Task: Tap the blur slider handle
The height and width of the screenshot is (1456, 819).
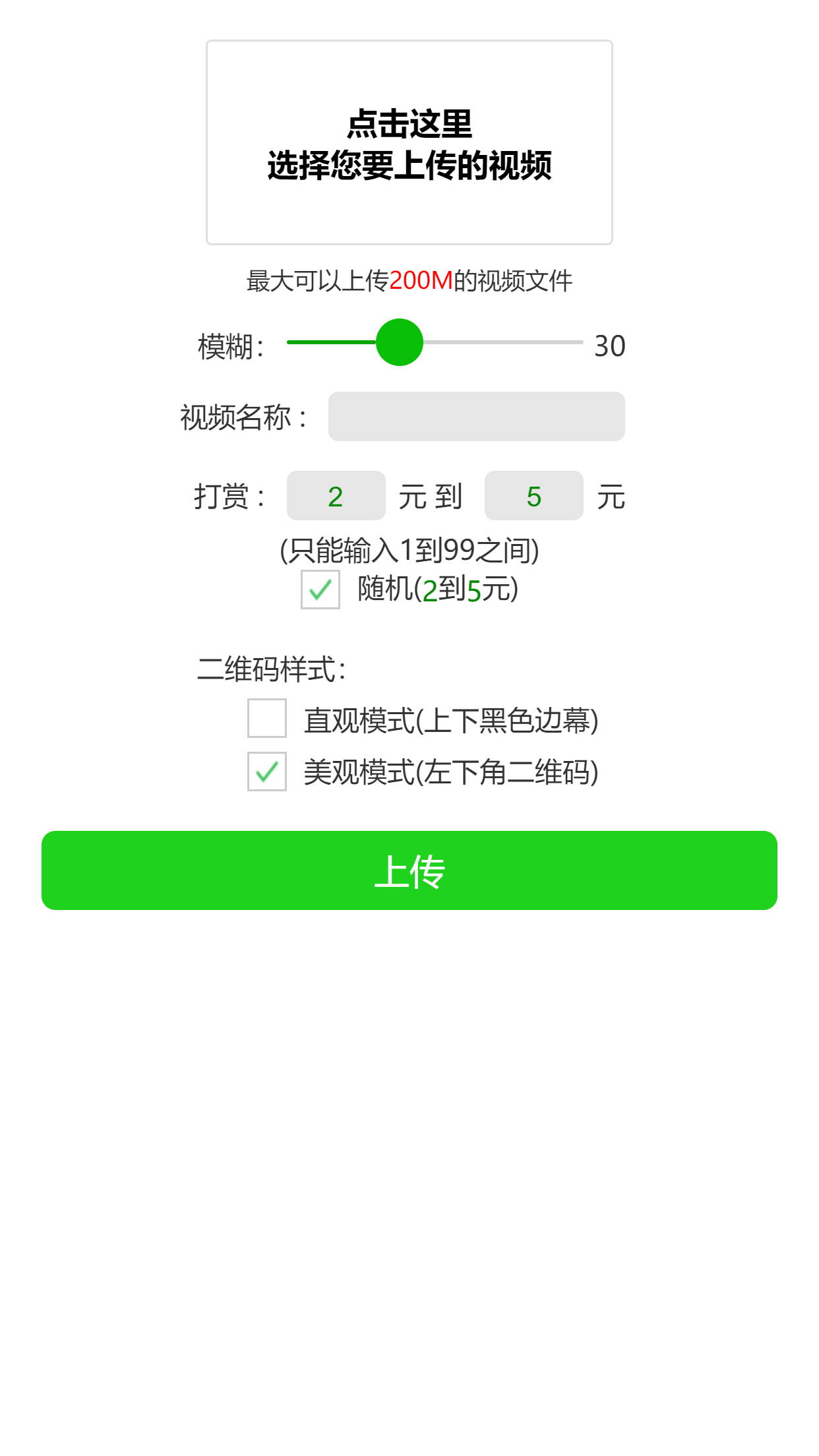Action: click(x=399, y=342)
